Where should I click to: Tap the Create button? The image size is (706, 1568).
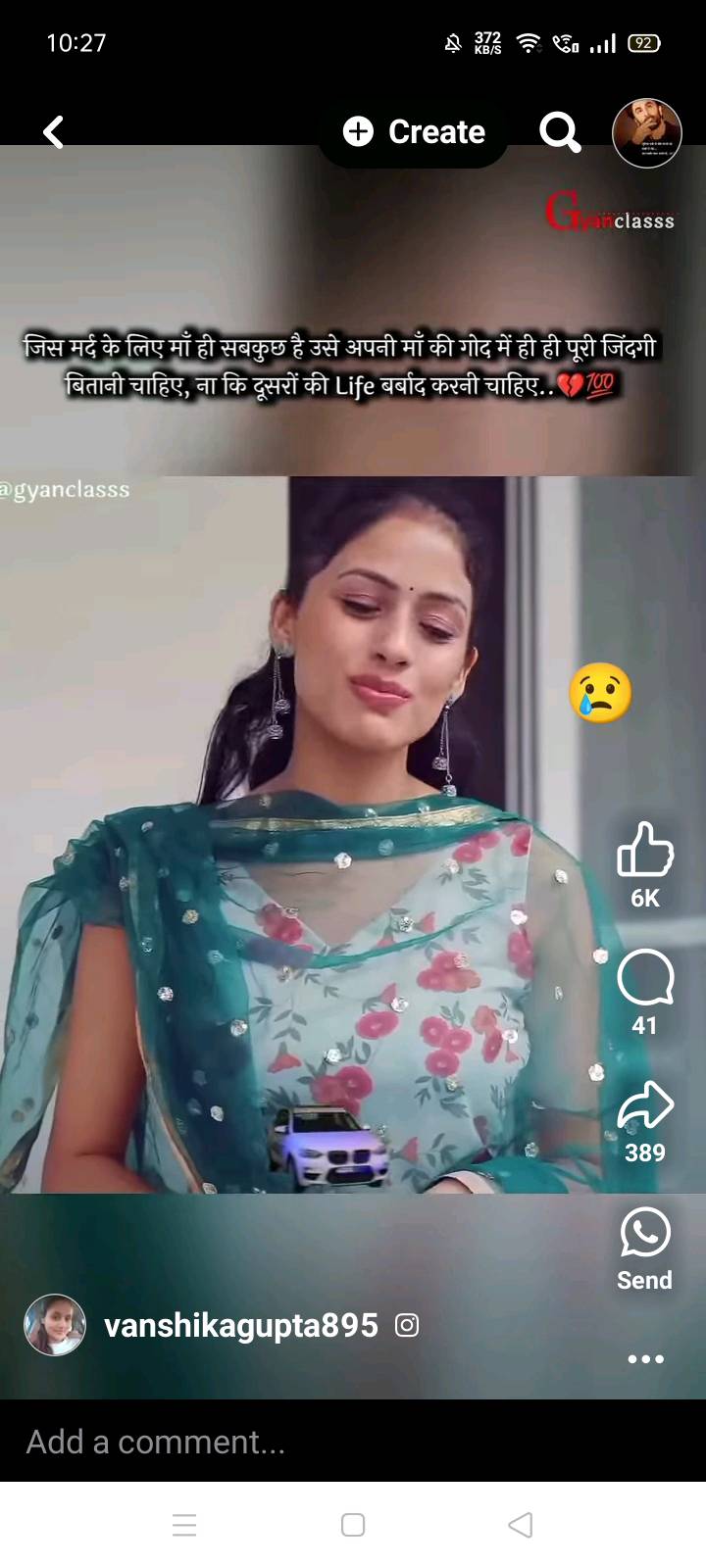pos(414,131)
